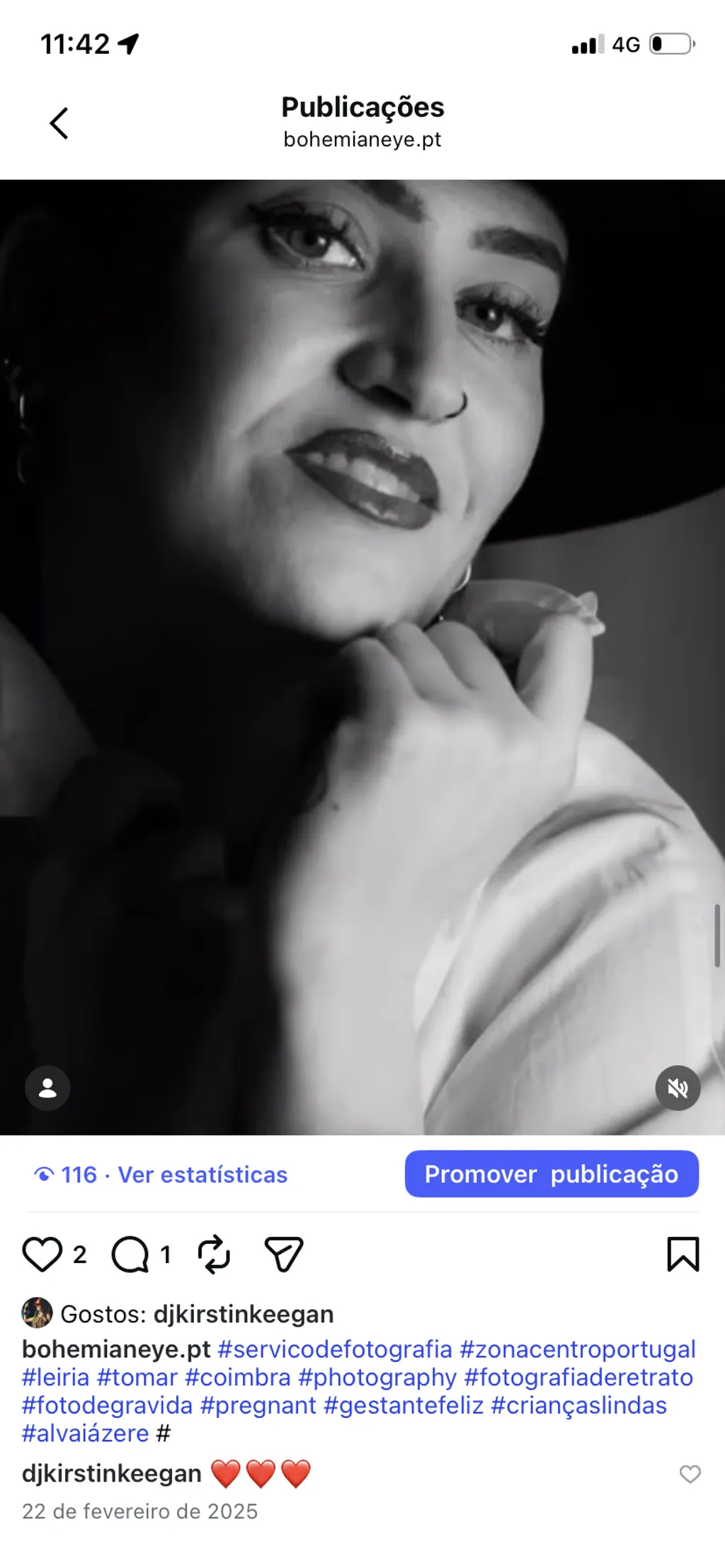Share the post via the paper plane
This screenshot has width=725, height=1568.
284,1255
